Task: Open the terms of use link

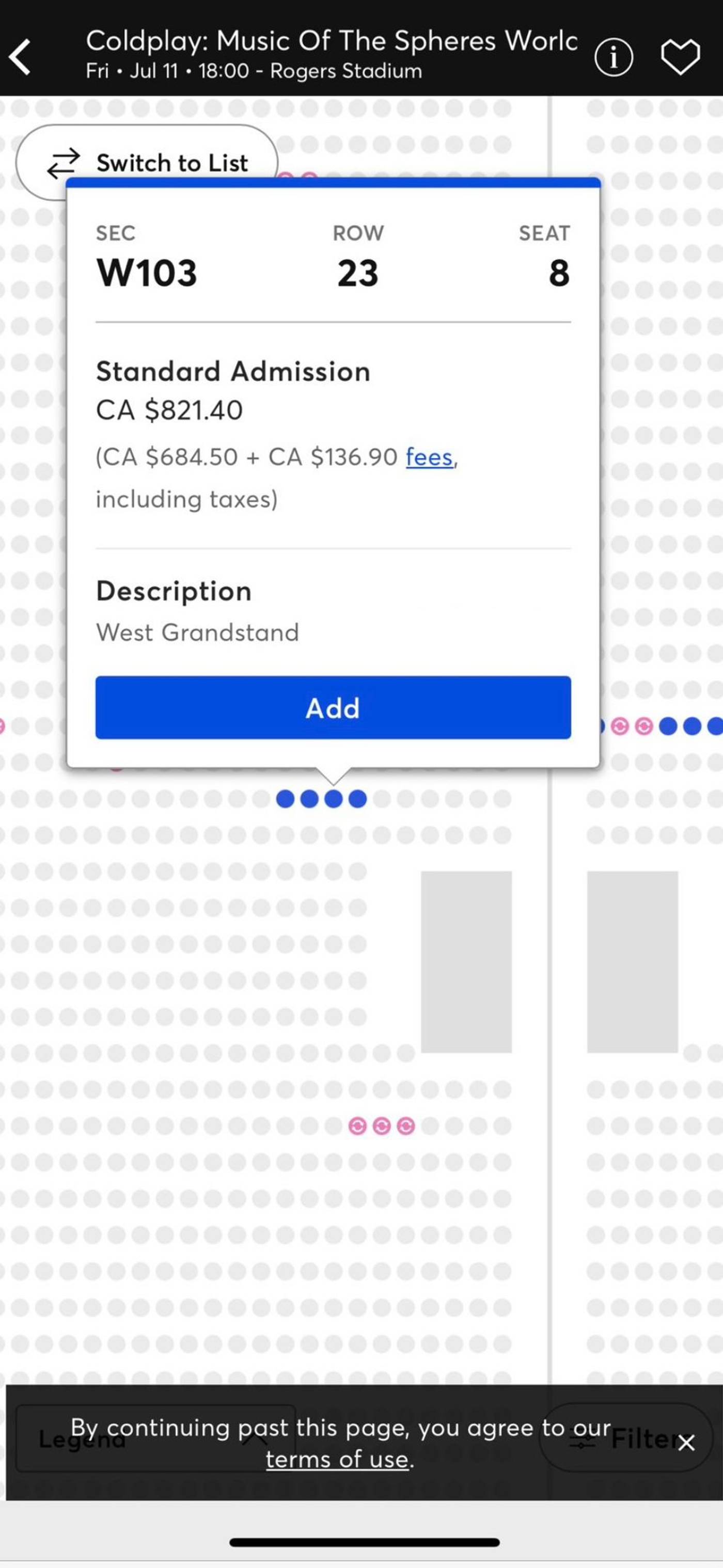Action: 337,1459
